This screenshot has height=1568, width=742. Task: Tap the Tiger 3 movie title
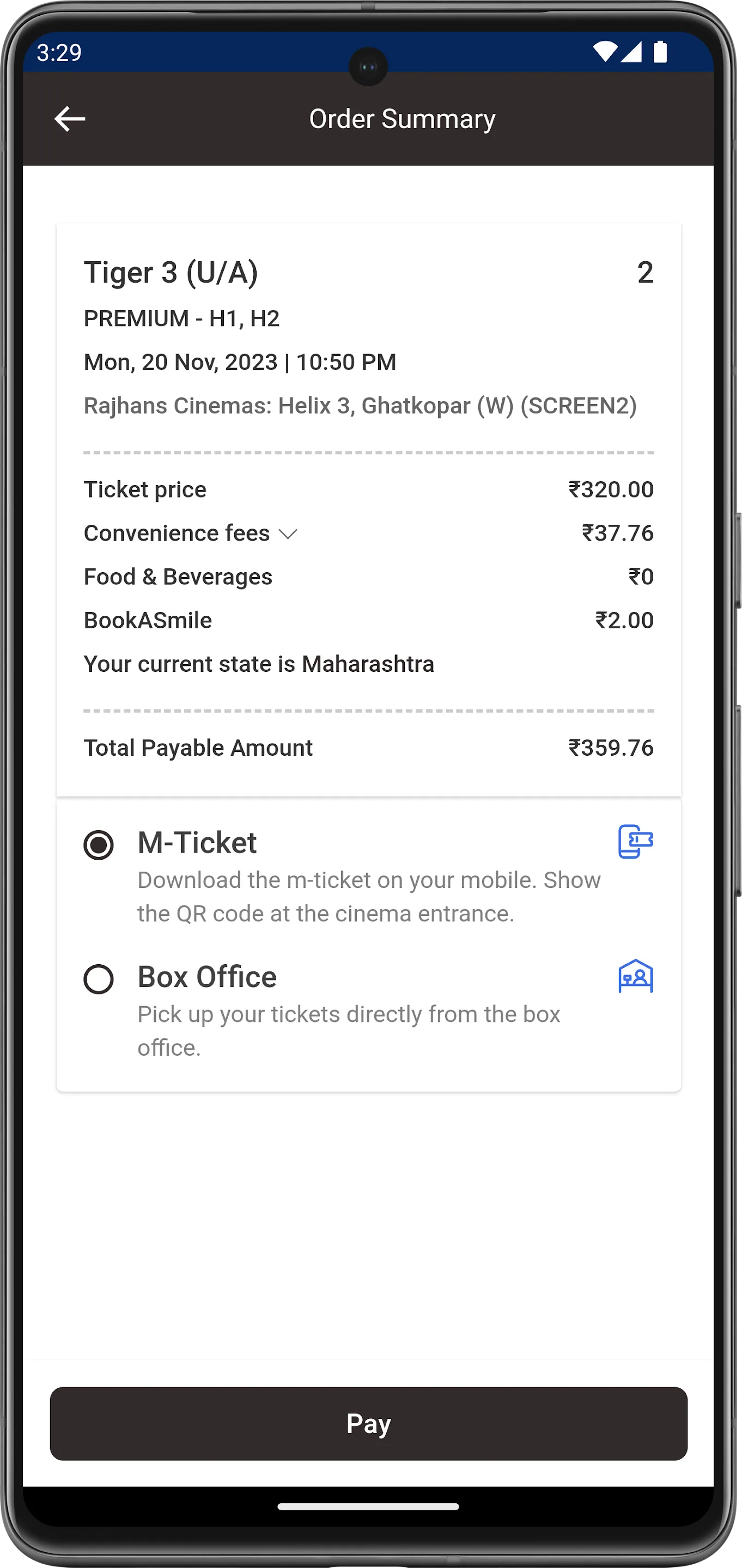(172, 272)
